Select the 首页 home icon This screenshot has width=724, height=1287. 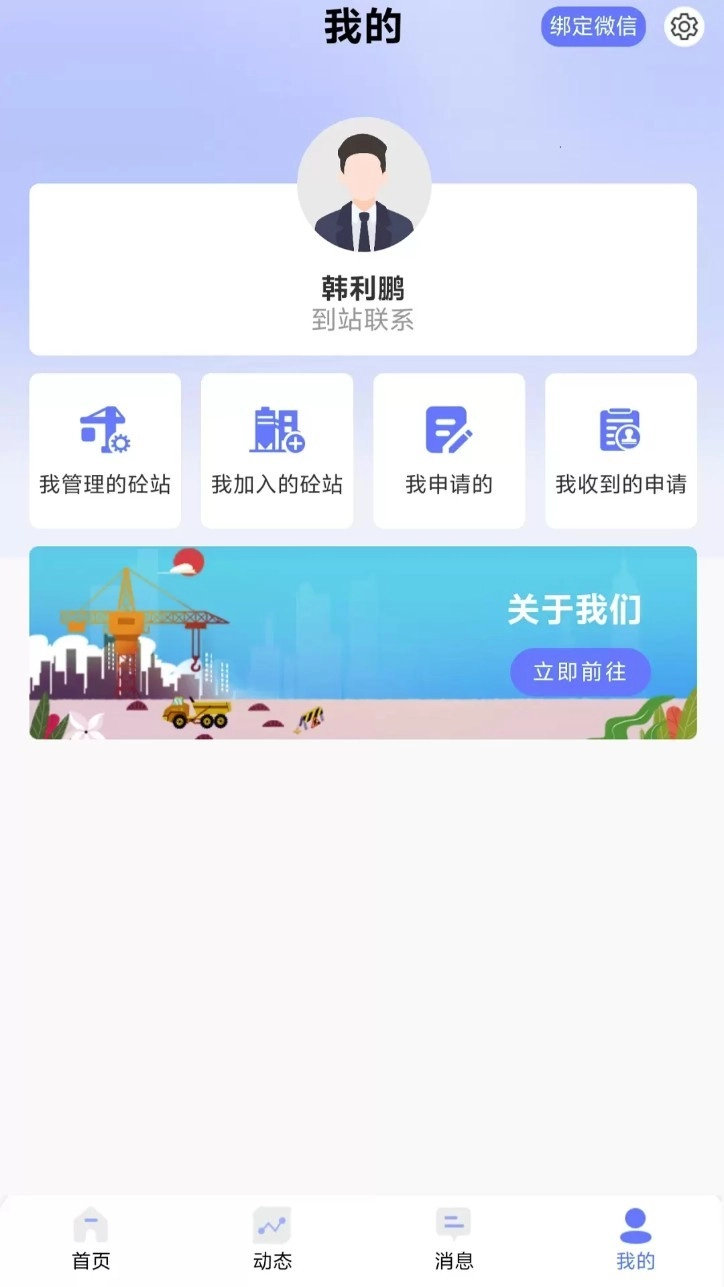[90, 1222]
